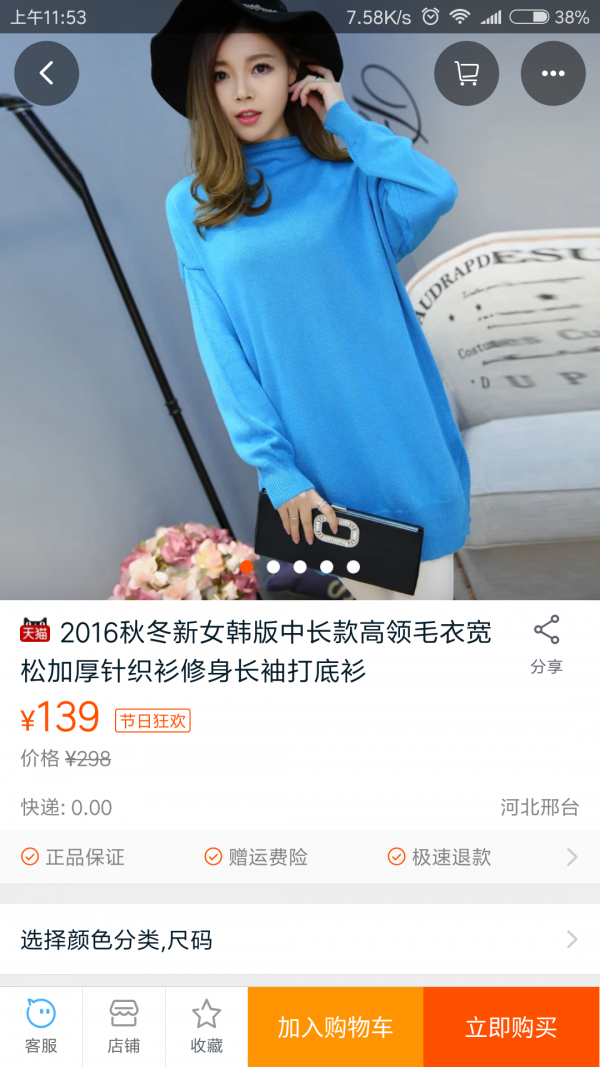Open the three-dot overflow menu

coord(553,74)
